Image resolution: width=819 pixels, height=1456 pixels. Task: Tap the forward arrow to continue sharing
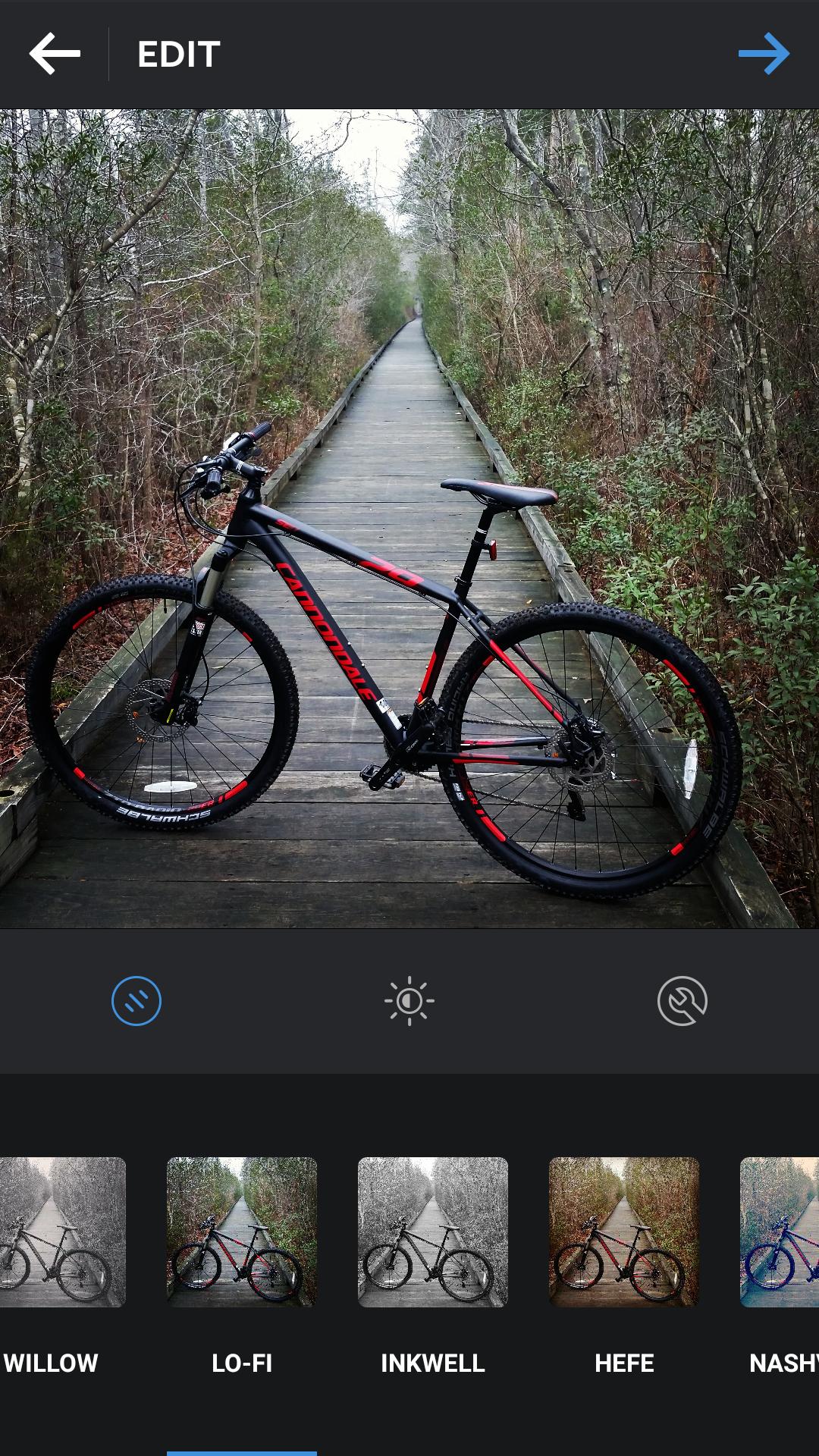click(765, 53)
